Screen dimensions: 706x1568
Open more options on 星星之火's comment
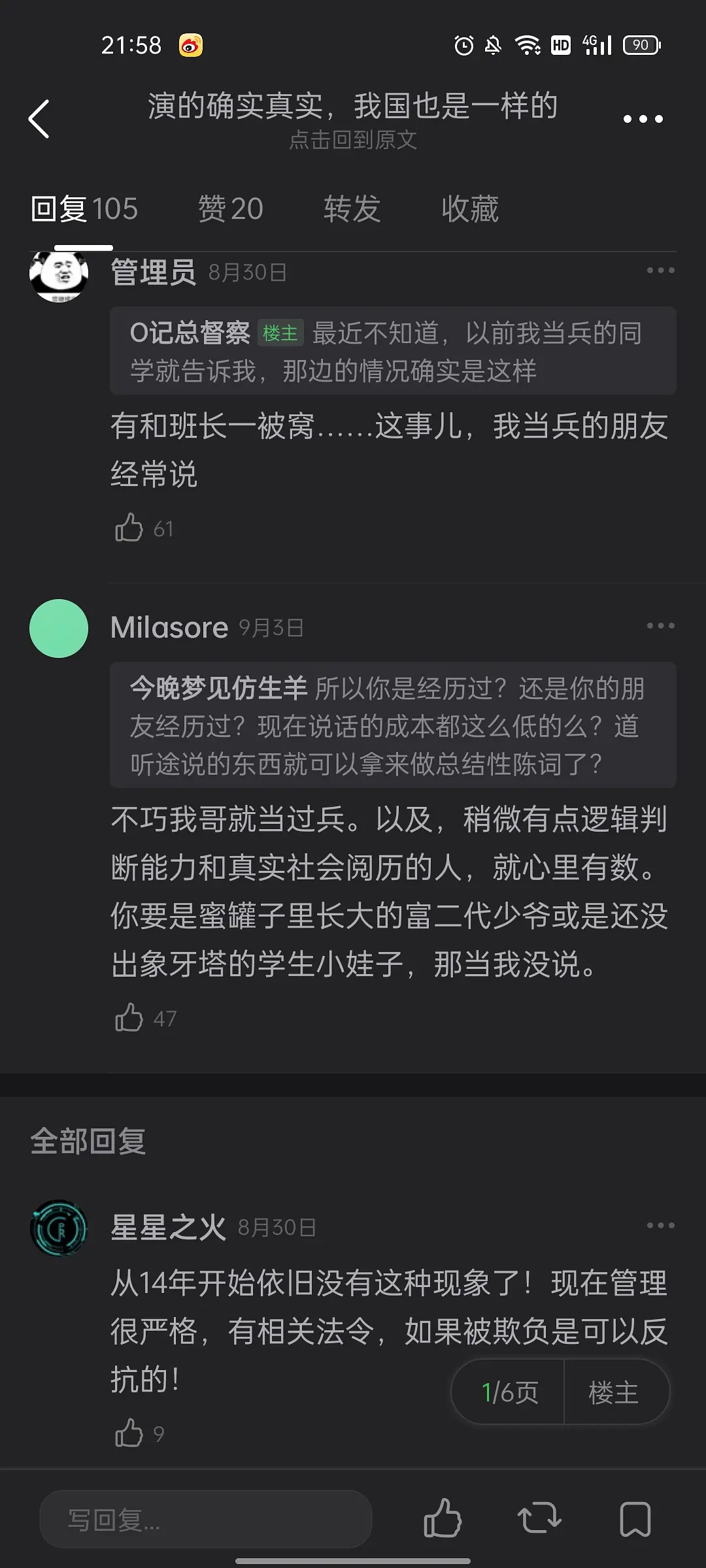click(660, 1226)
